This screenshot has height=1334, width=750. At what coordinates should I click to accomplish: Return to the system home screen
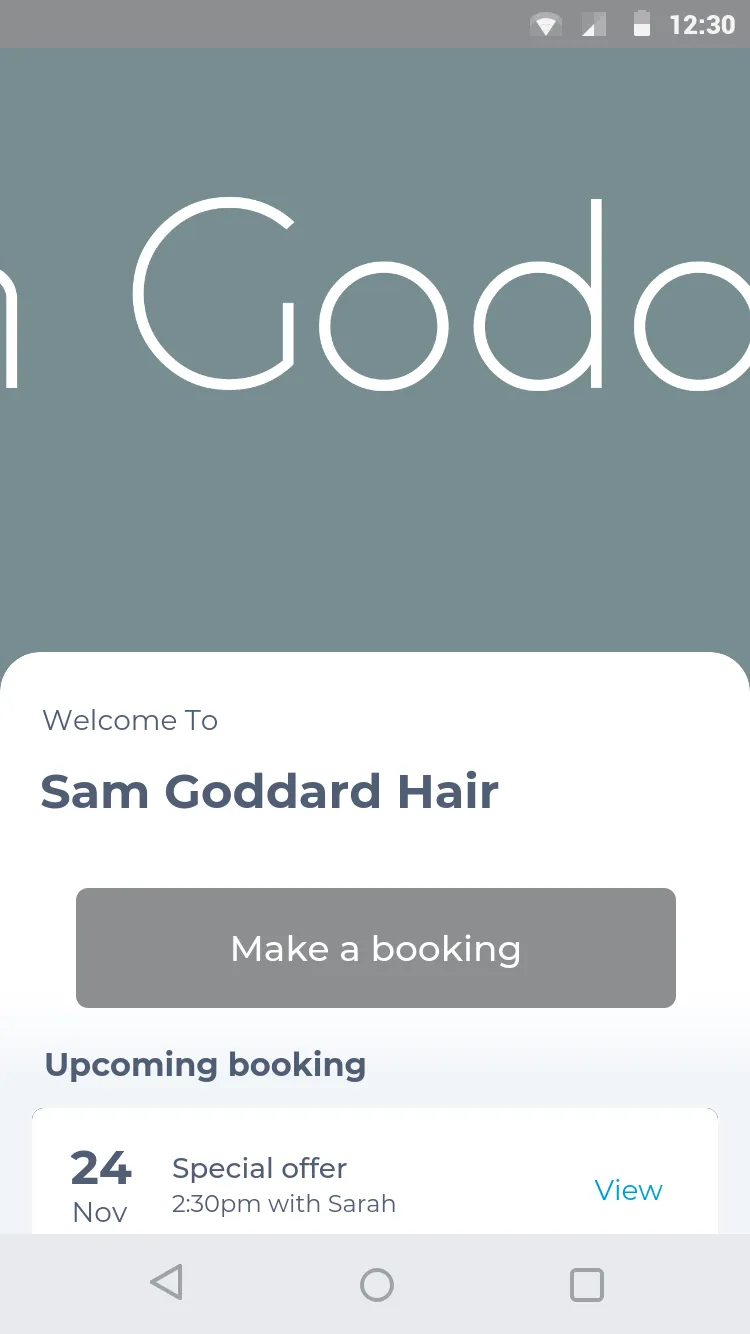point(376,1284)
